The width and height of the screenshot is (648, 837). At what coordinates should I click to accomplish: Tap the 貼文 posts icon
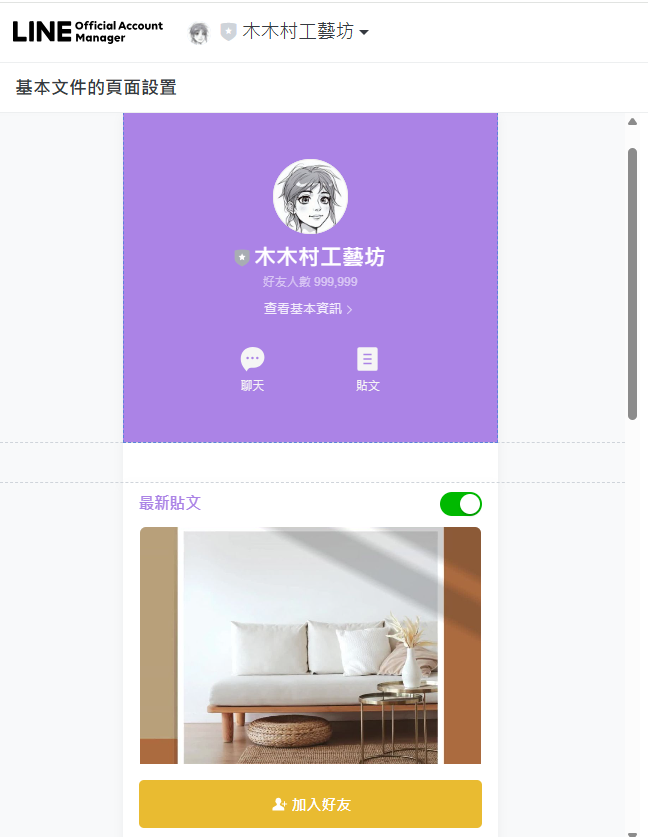click(368, 360)
